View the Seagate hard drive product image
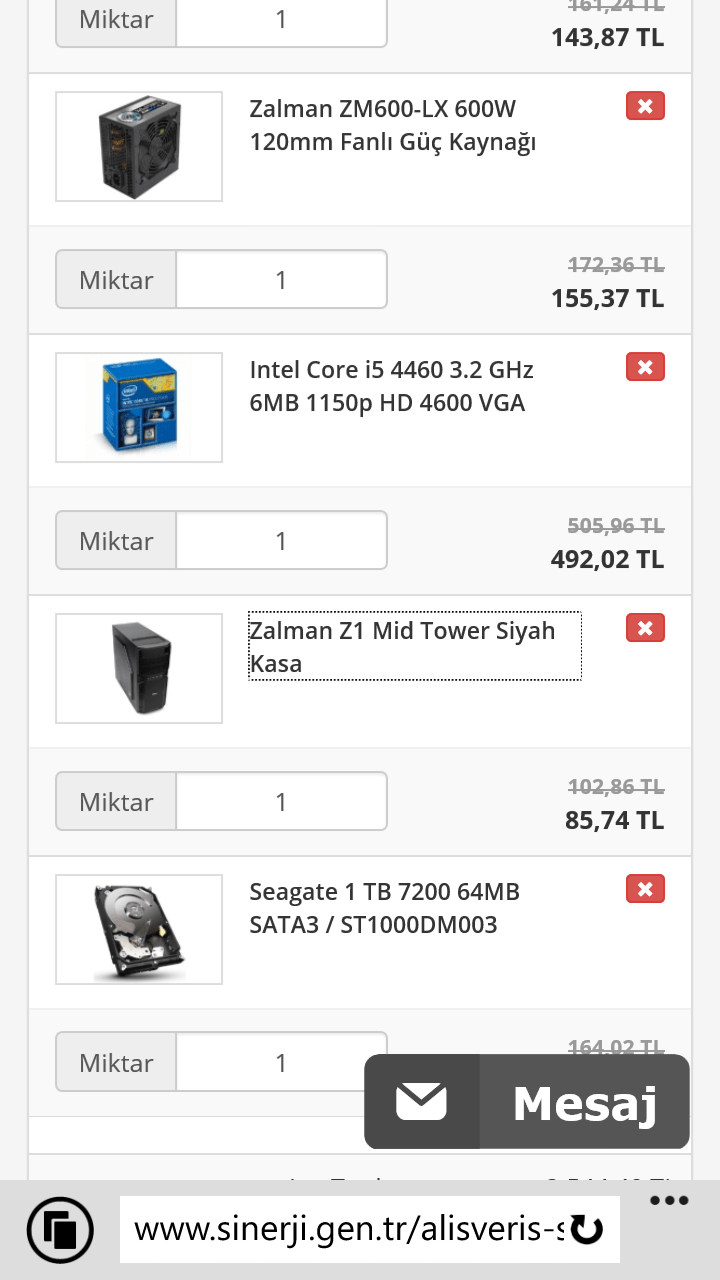This screenshot has width=720, height=1280. [139, 929]
